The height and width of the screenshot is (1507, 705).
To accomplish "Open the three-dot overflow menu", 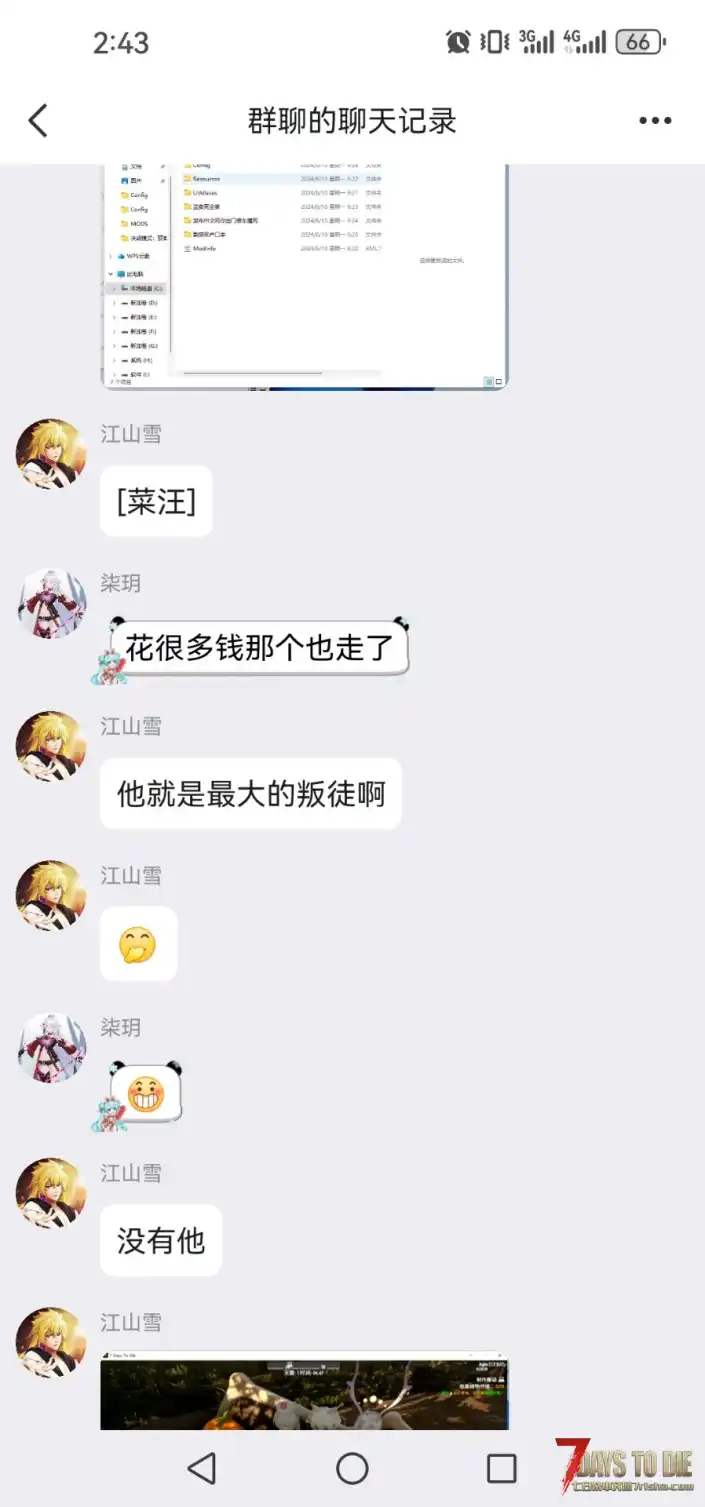I will click(655, 121).
